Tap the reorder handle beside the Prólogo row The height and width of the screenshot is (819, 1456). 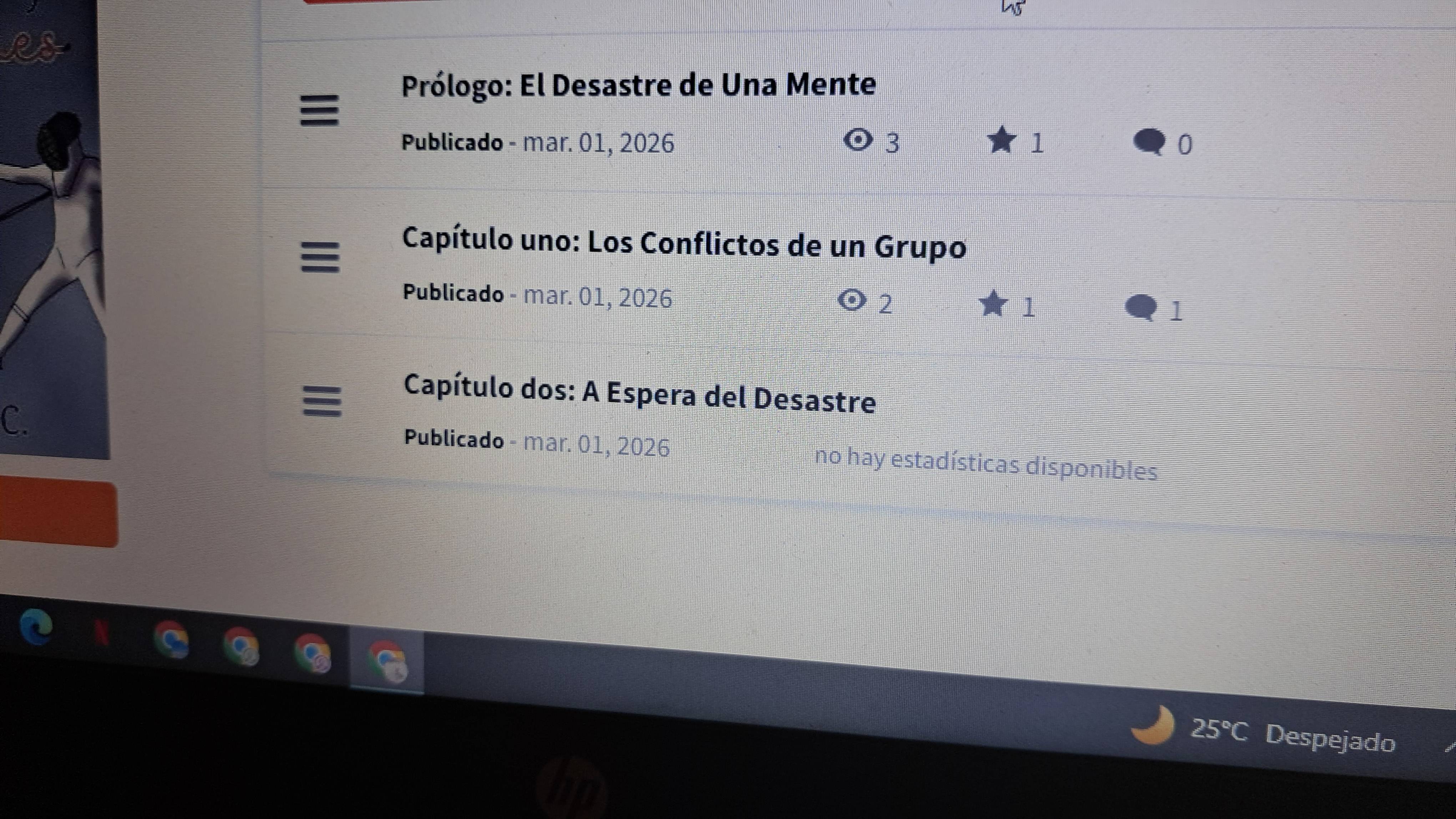tap(319, 110)
